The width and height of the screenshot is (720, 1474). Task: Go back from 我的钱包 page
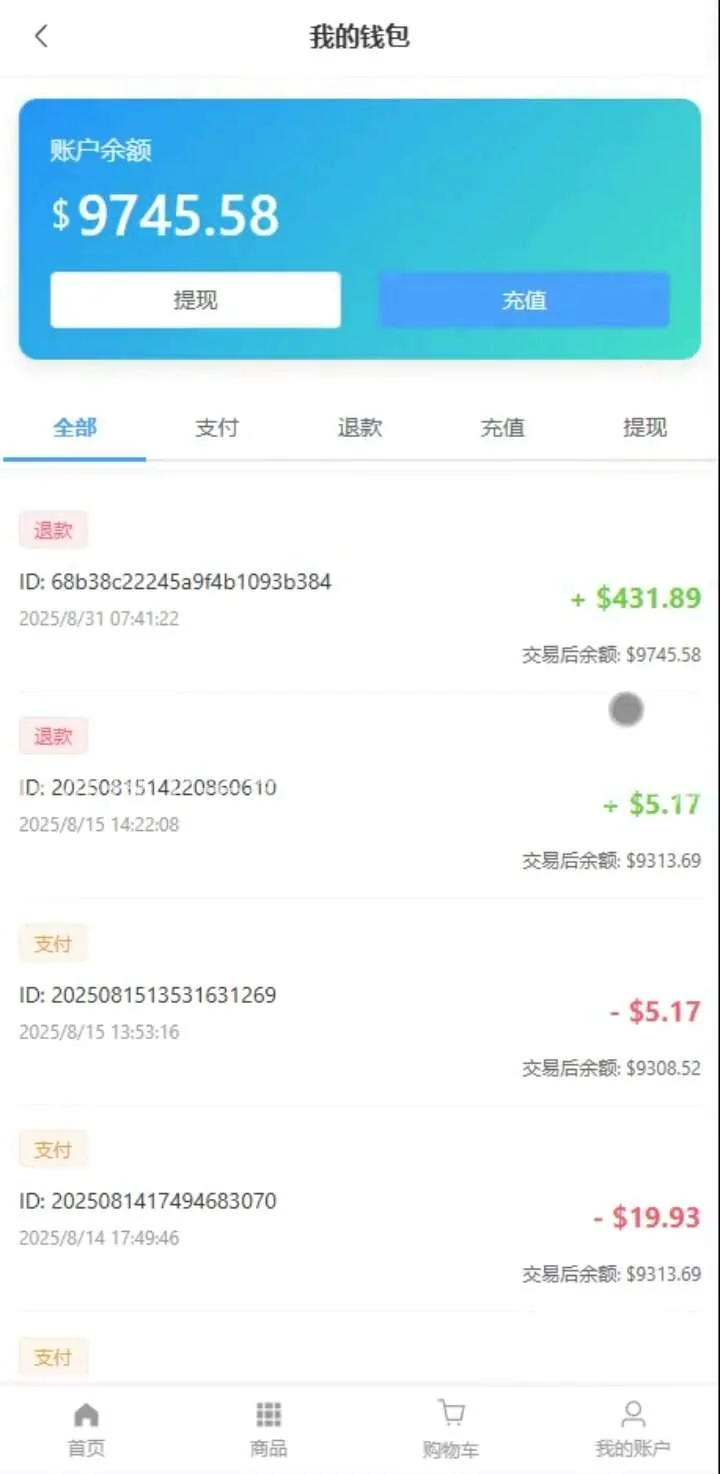point(41,37)
